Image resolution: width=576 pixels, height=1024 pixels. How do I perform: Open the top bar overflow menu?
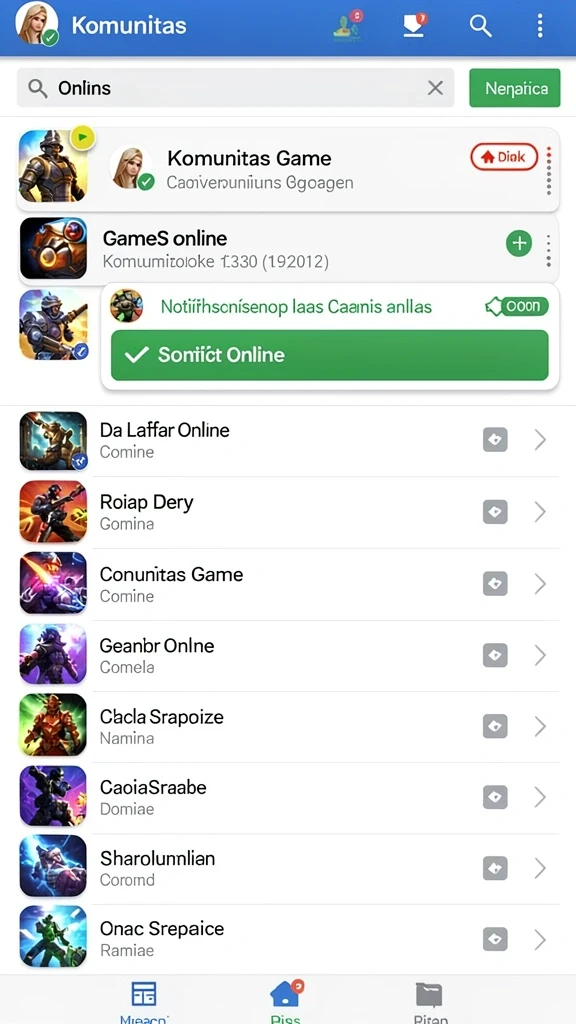539,26
